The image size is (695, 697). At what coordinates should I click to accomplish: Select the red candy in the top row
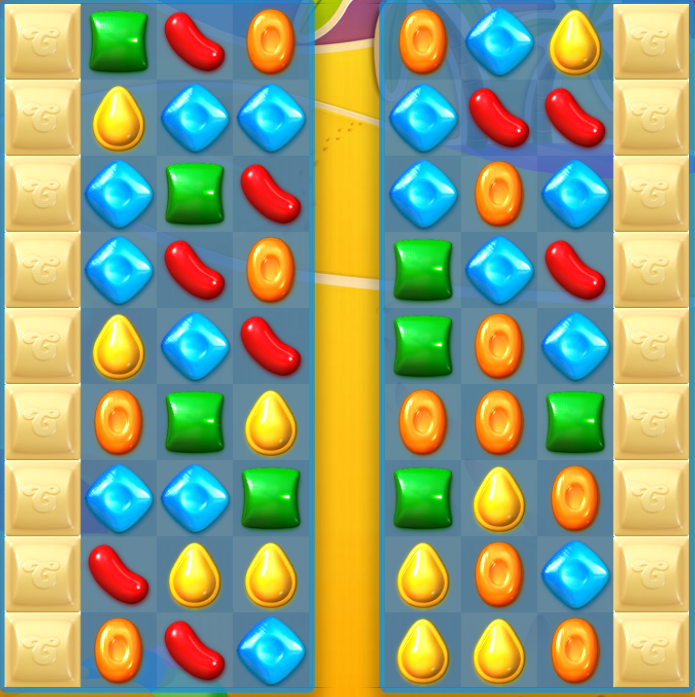[194, 41]
